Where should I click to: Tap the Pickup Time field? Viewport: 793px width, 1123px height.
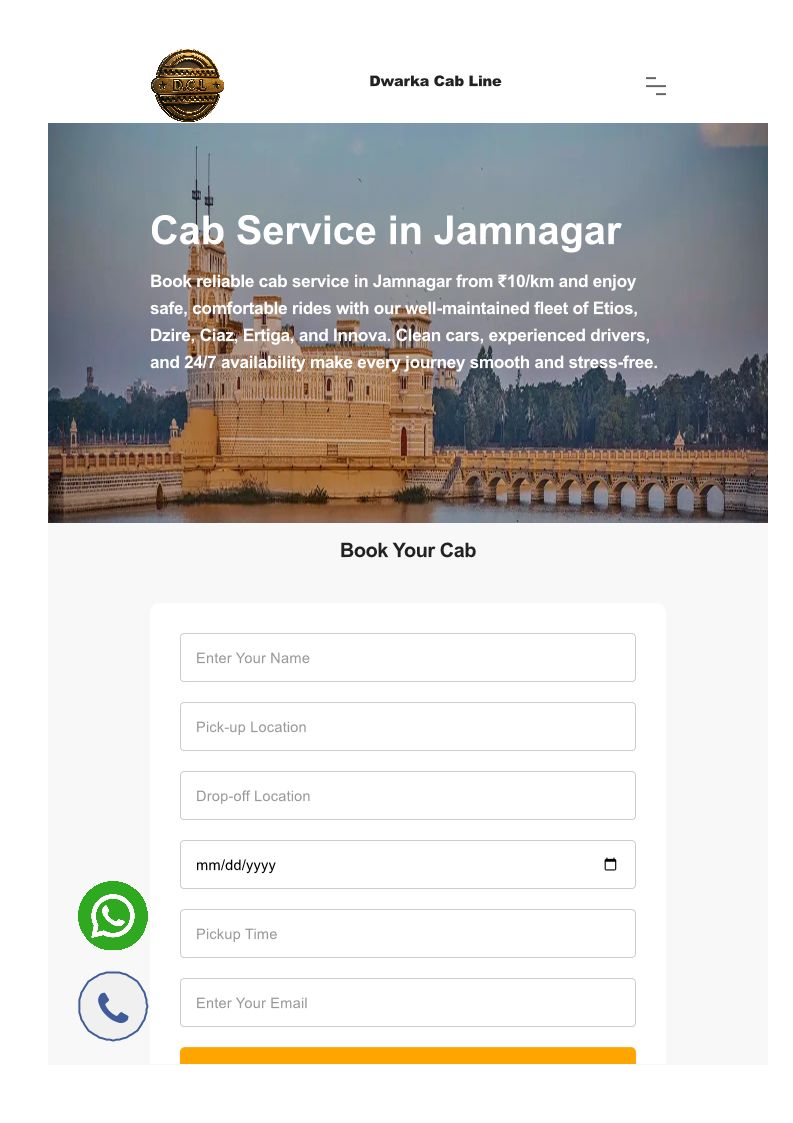pyautogui.click(x=408, y=933)
